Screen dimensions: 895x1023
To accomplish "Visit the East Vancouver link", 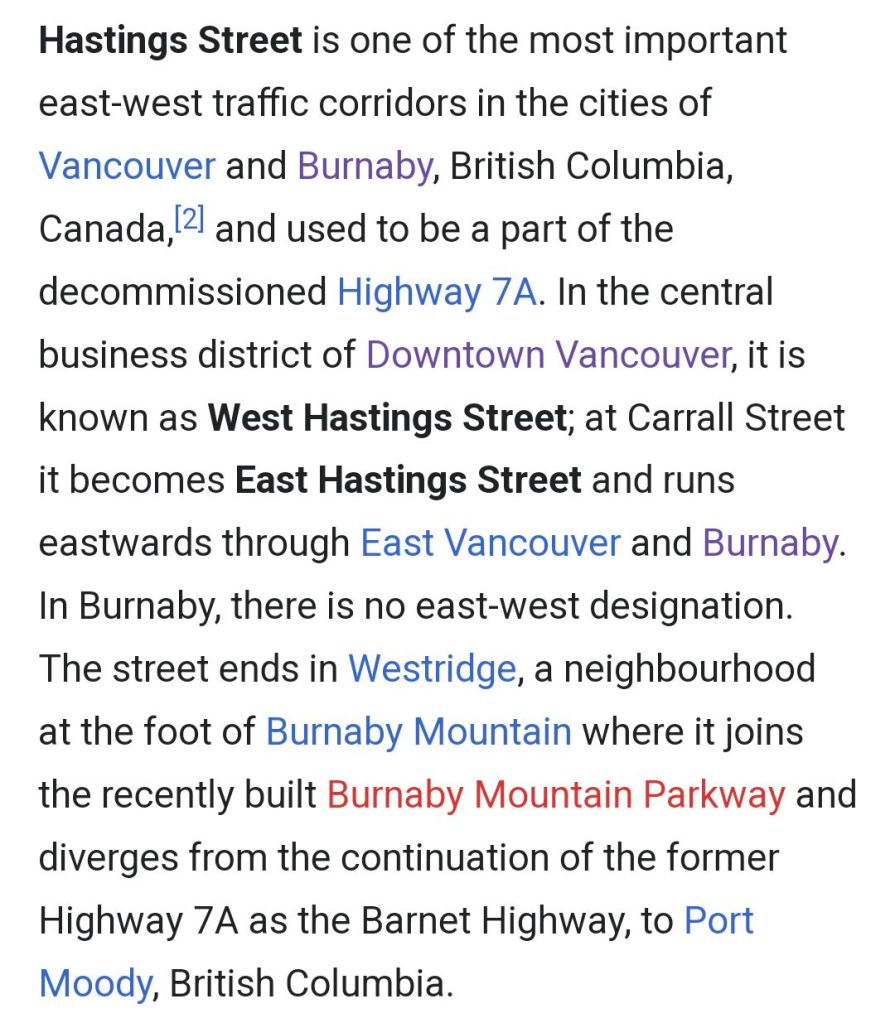I will (x=490, y=543).
